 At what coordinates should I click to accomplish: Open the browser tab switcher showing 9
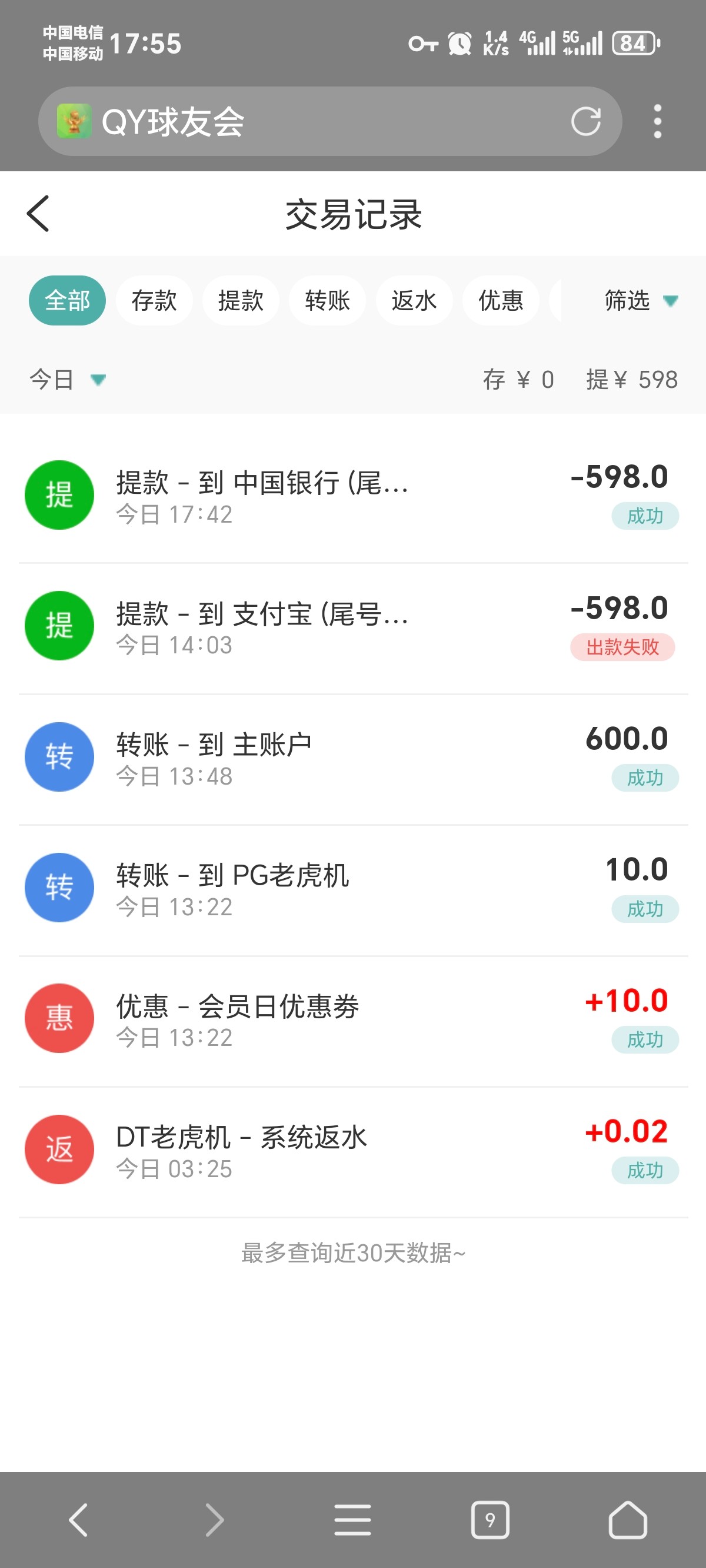490,1520
